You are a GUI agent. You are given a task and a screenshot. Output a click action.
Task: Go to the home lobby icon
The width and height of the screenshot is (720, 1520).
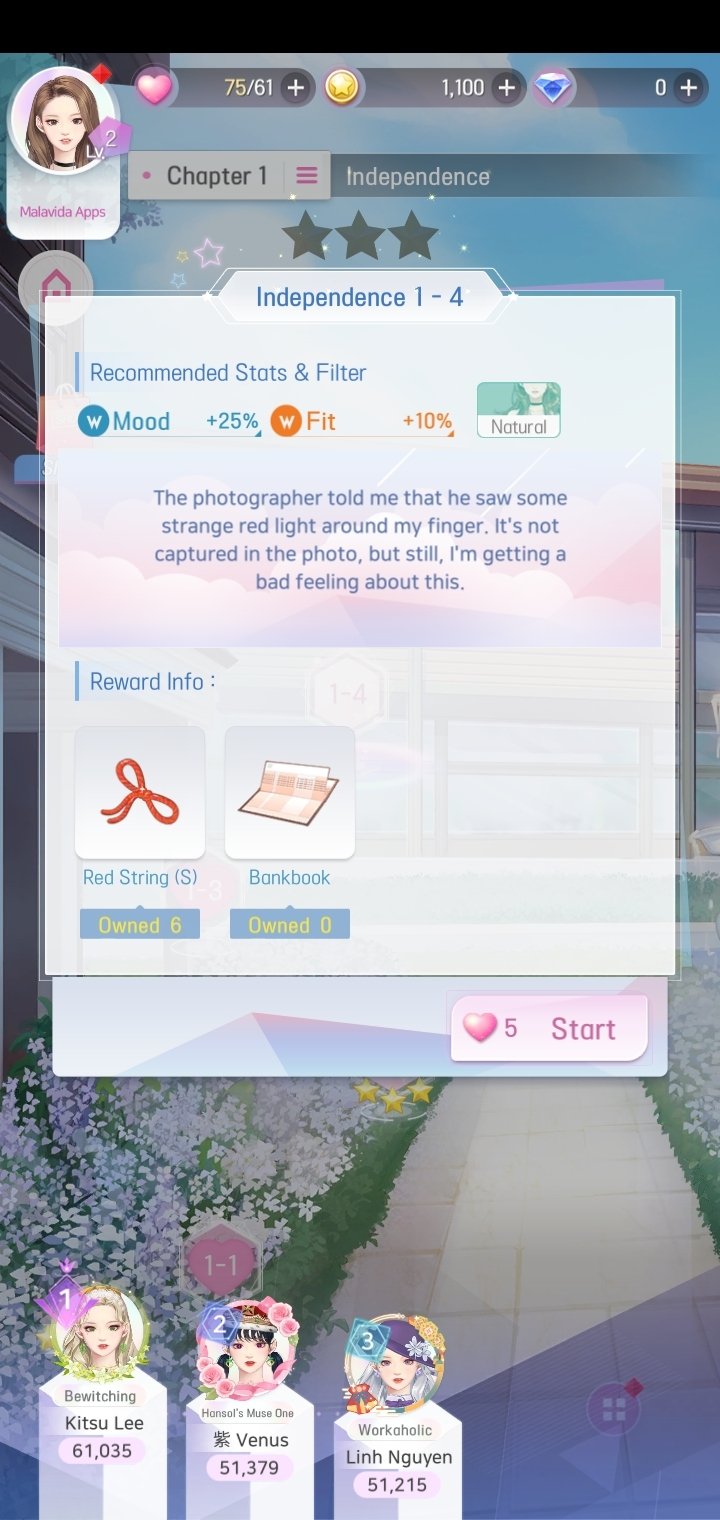[x=55, y=285]
